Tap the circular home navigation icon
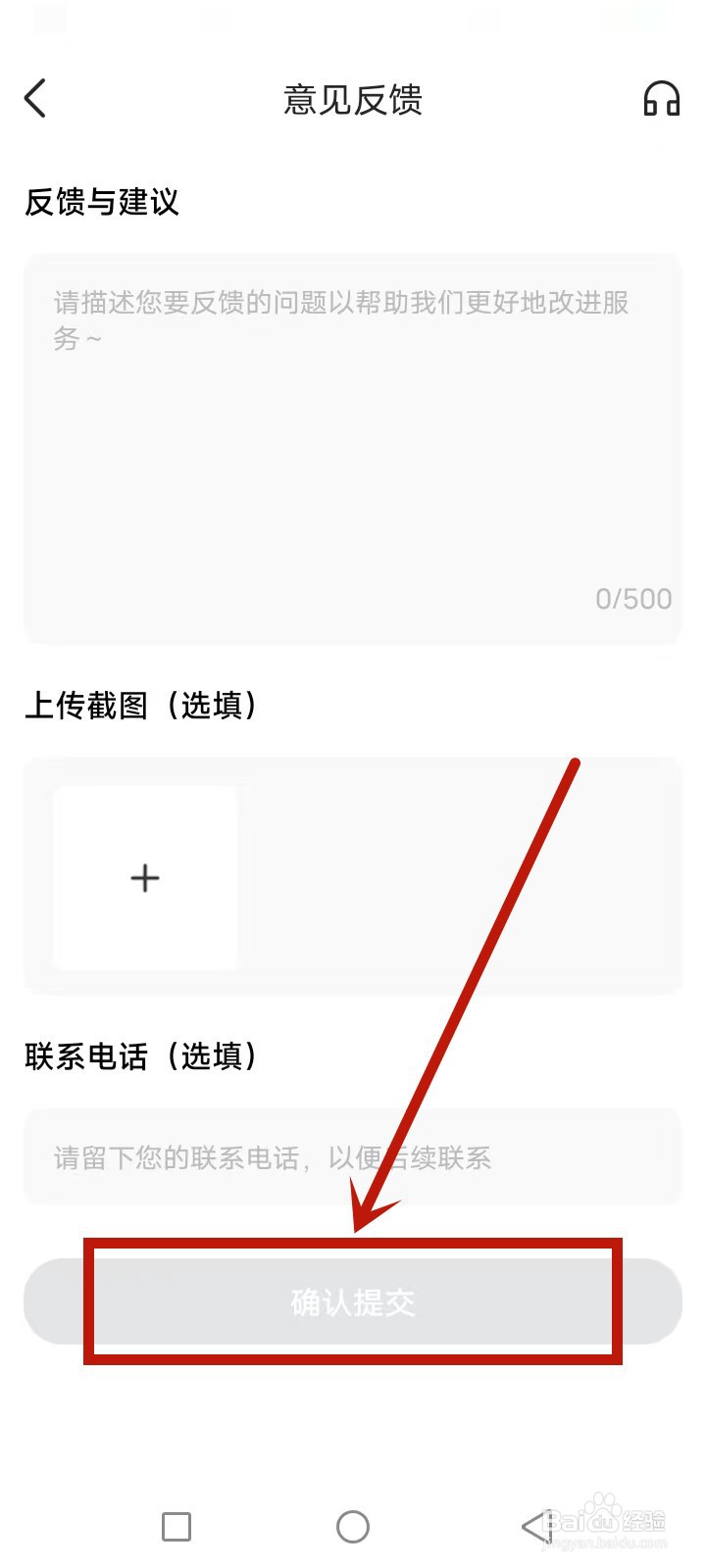This screenshot has height=1568, width=706. (x=353, y=1526)
